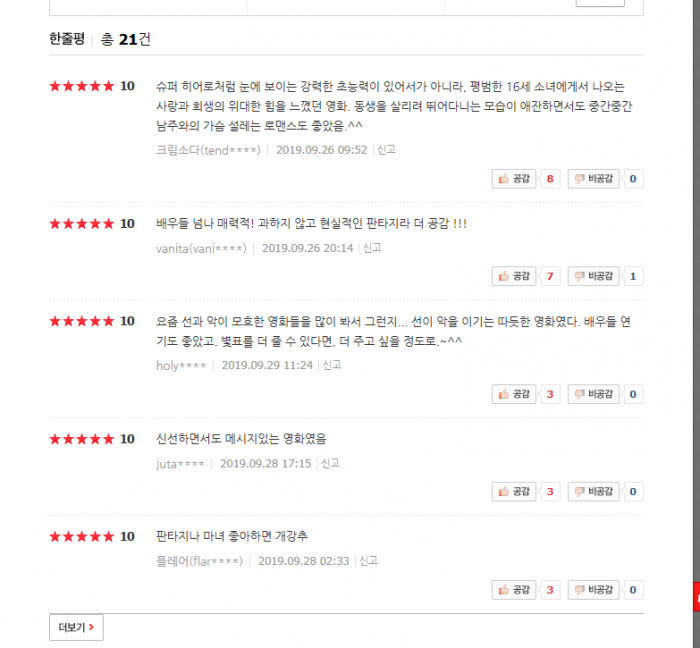Tap 공감 on vanita's review
This screenshot has width=700, height=648.
click(x=515, y=276)
